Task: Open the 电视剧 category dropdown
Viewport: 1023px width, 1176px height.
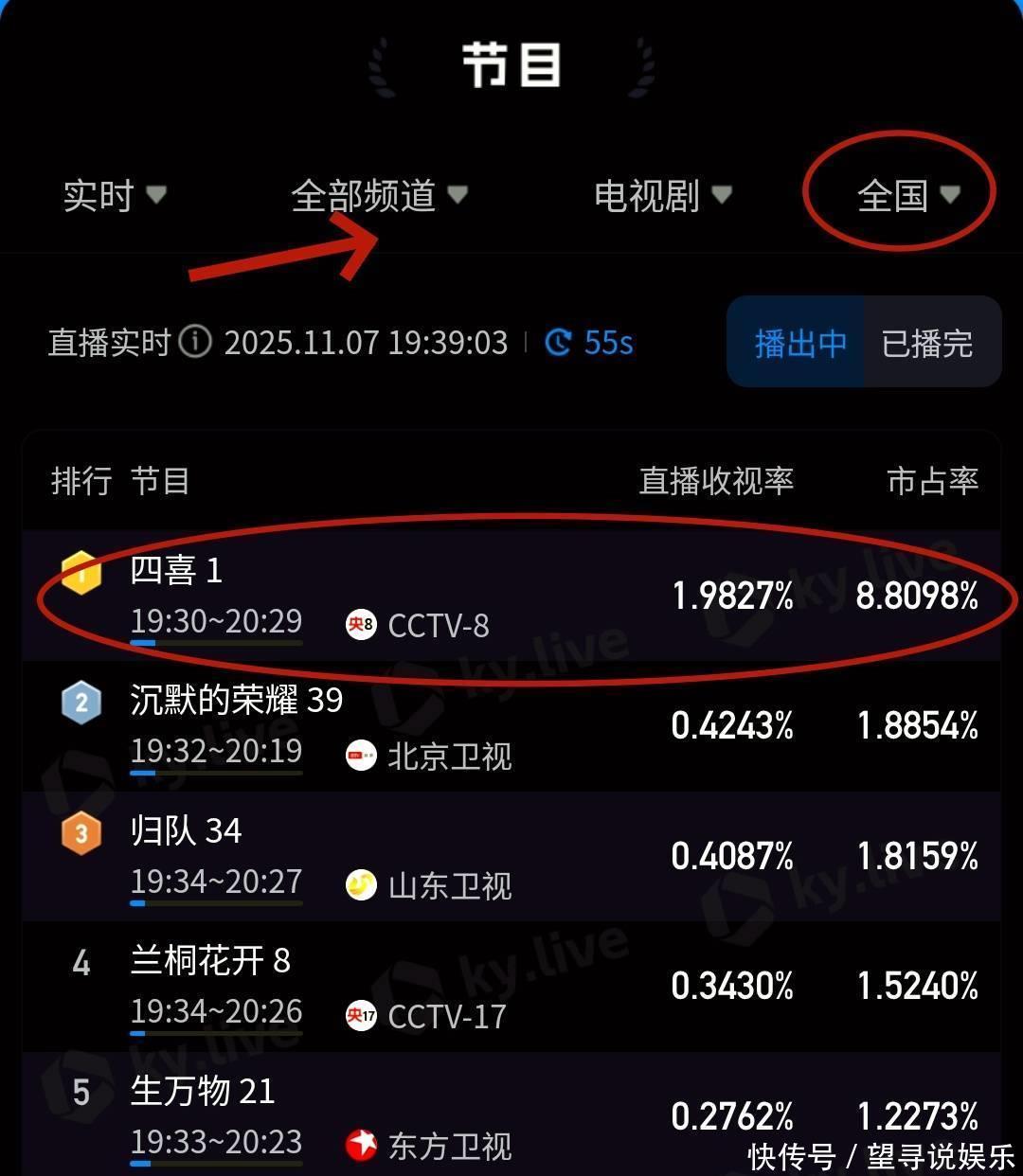Action: 662,196
